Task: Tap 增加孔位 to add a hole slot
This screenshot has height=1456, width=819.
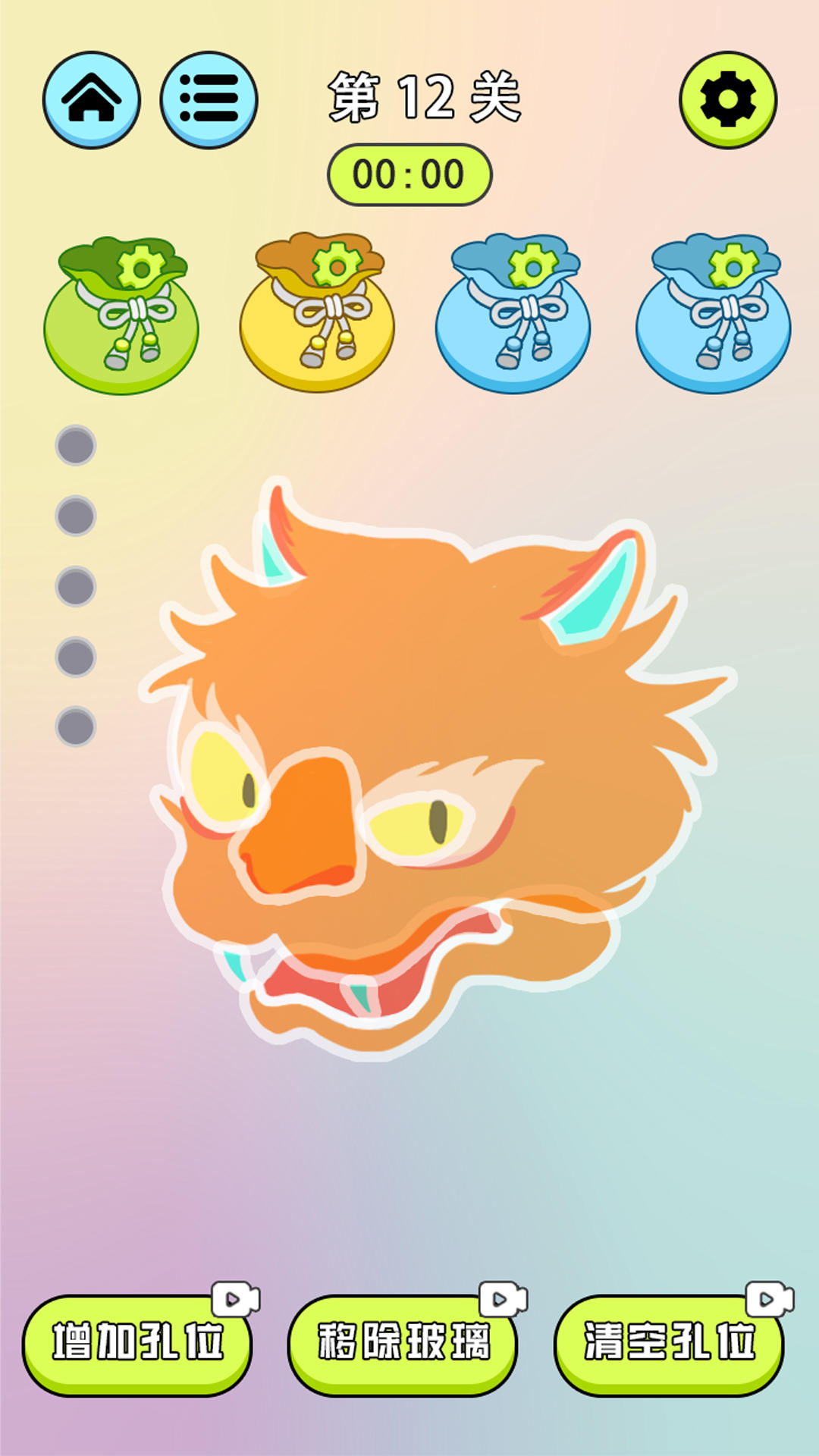Action: pos(137,1343)
